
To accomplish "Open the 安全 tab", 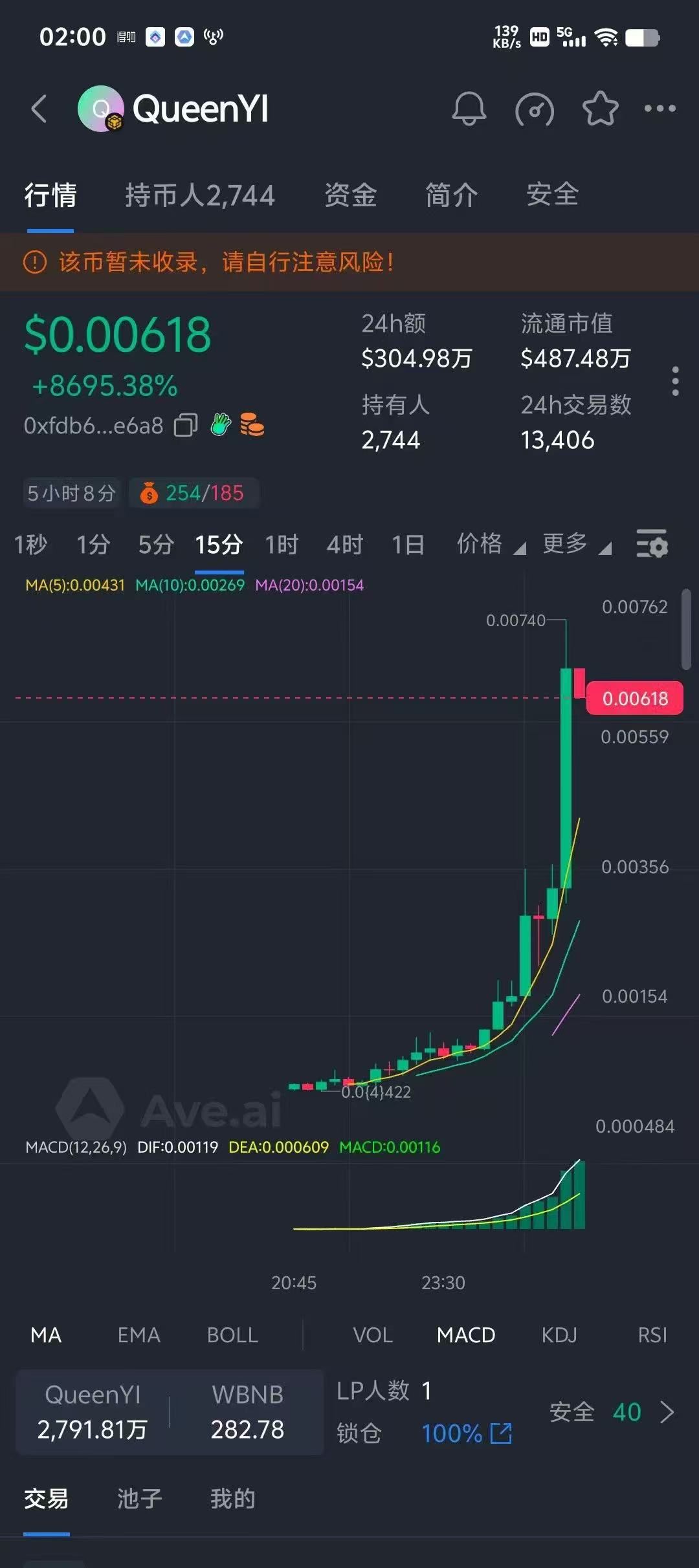I will click(552, 195).
